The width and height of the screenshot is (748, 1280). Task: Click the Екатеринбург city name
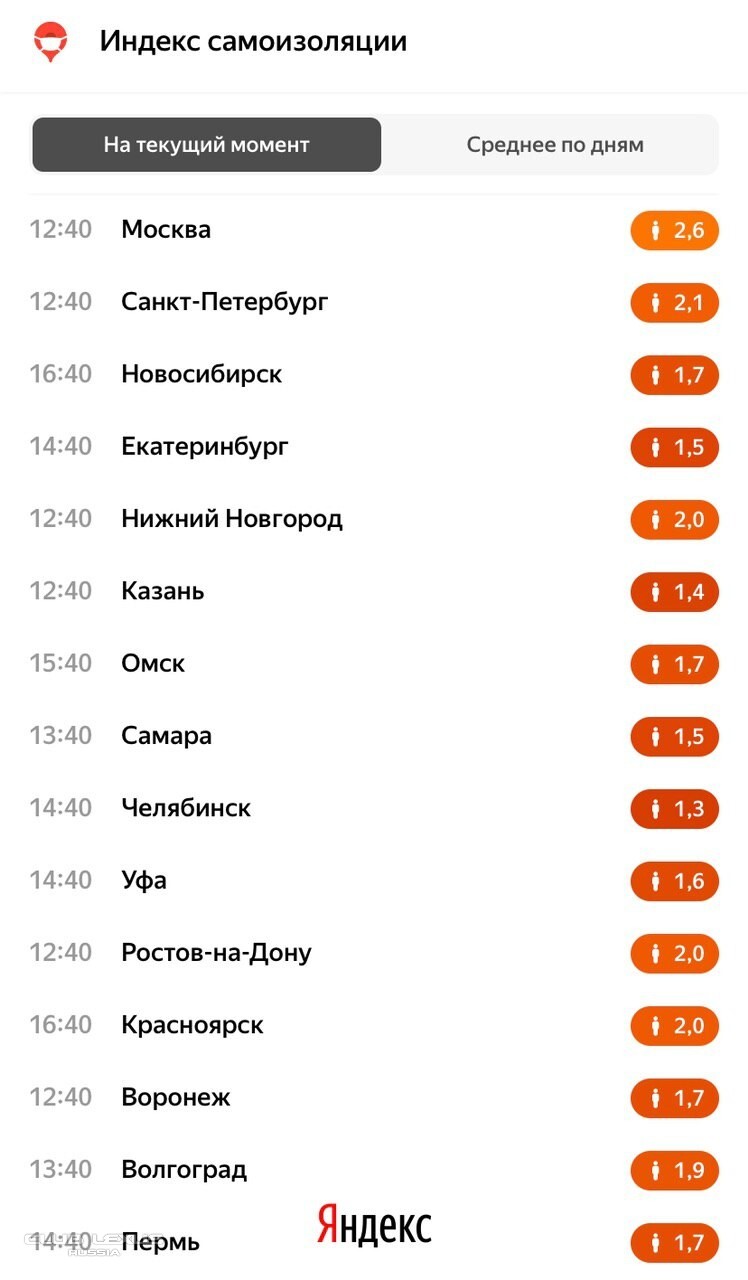204,447
